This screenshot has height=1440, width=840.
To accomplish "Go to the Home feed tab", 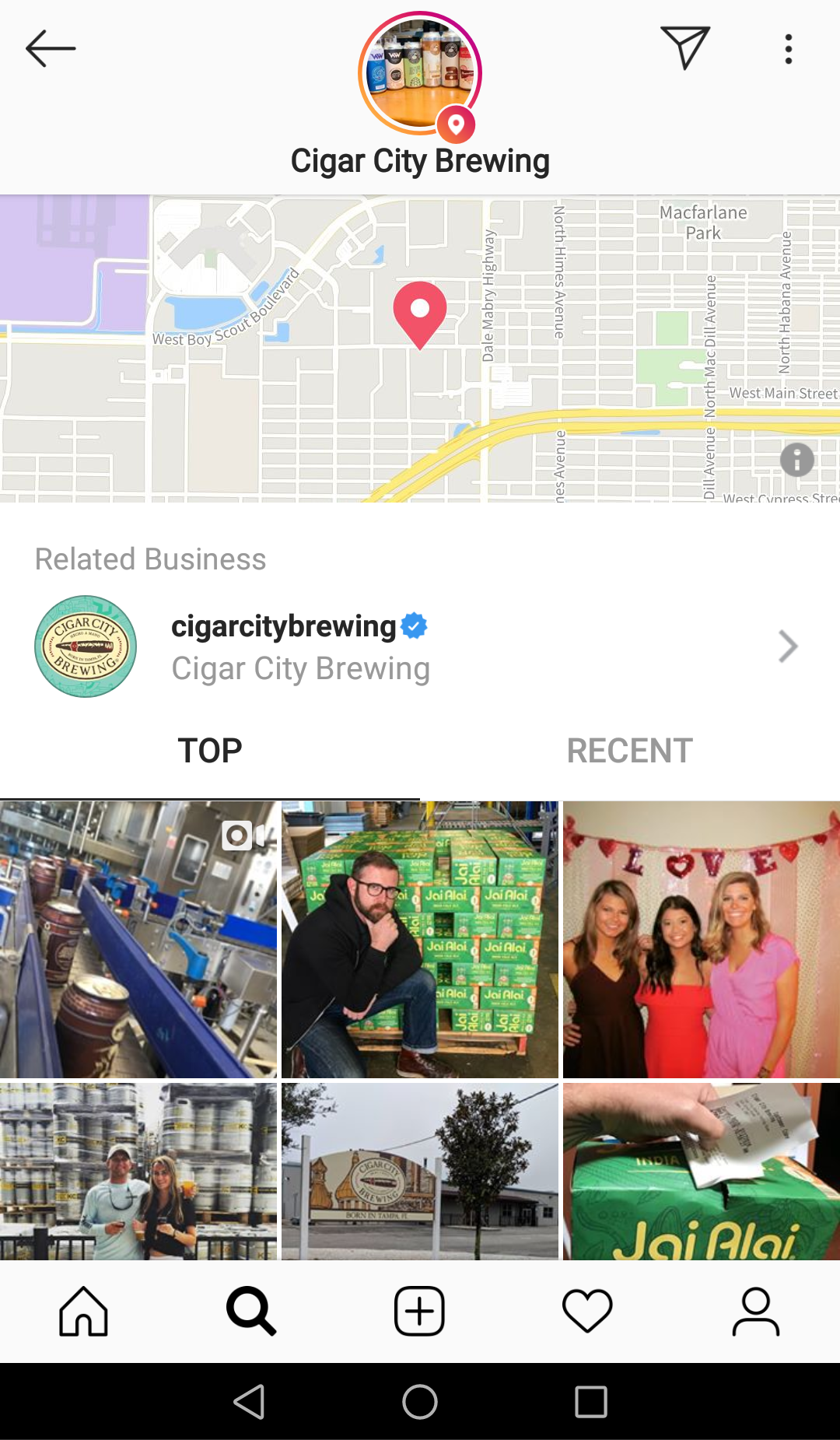I will click(84, 1312).
